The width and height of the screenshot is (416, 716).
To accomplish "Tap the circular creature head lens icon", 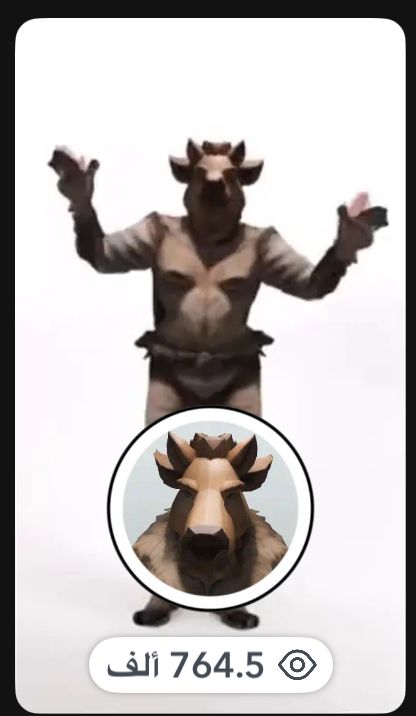I will coord(211,508).
